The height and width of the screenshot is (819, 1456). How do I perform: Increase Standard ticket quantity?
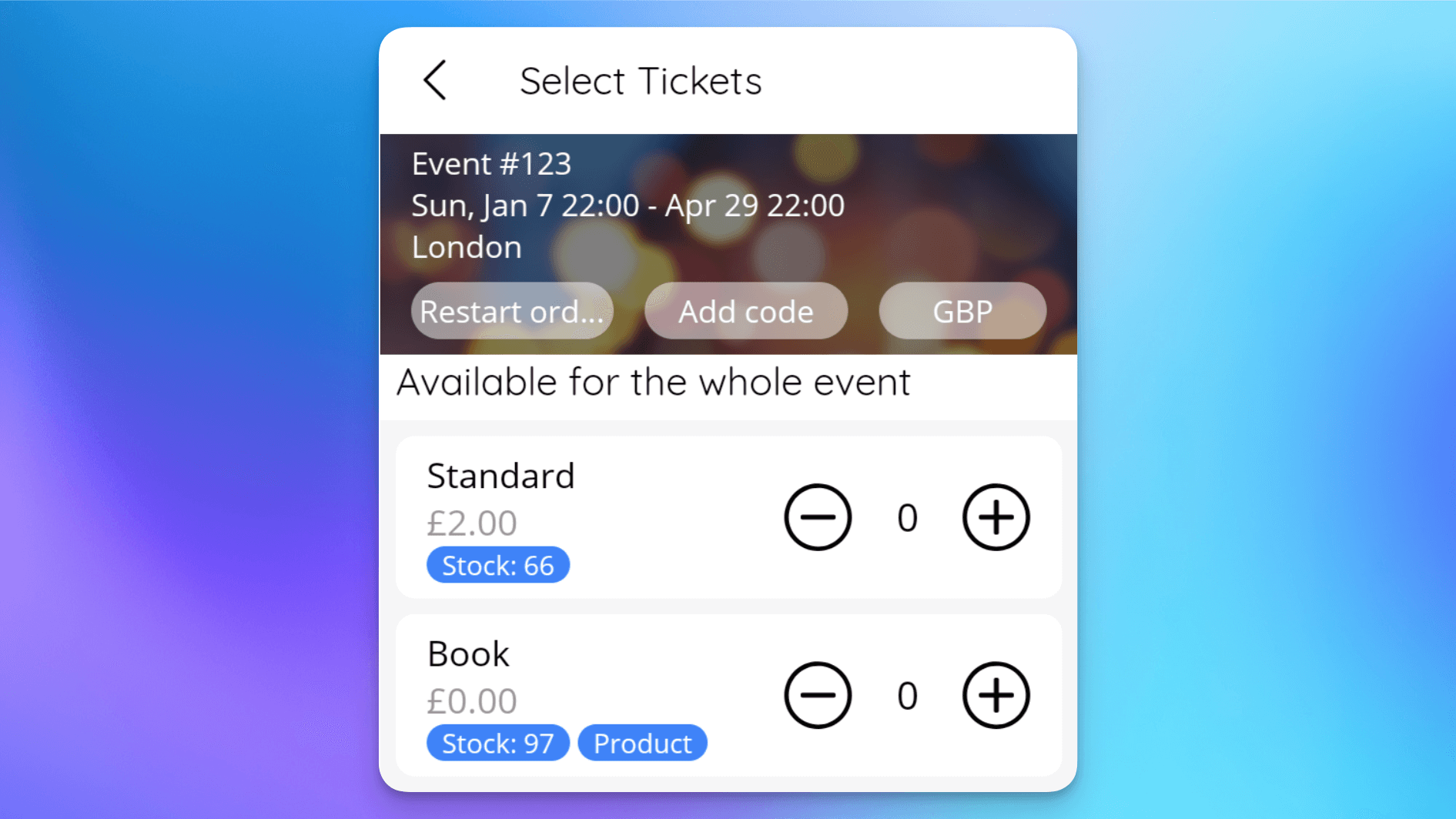click(x=996, y=517)
